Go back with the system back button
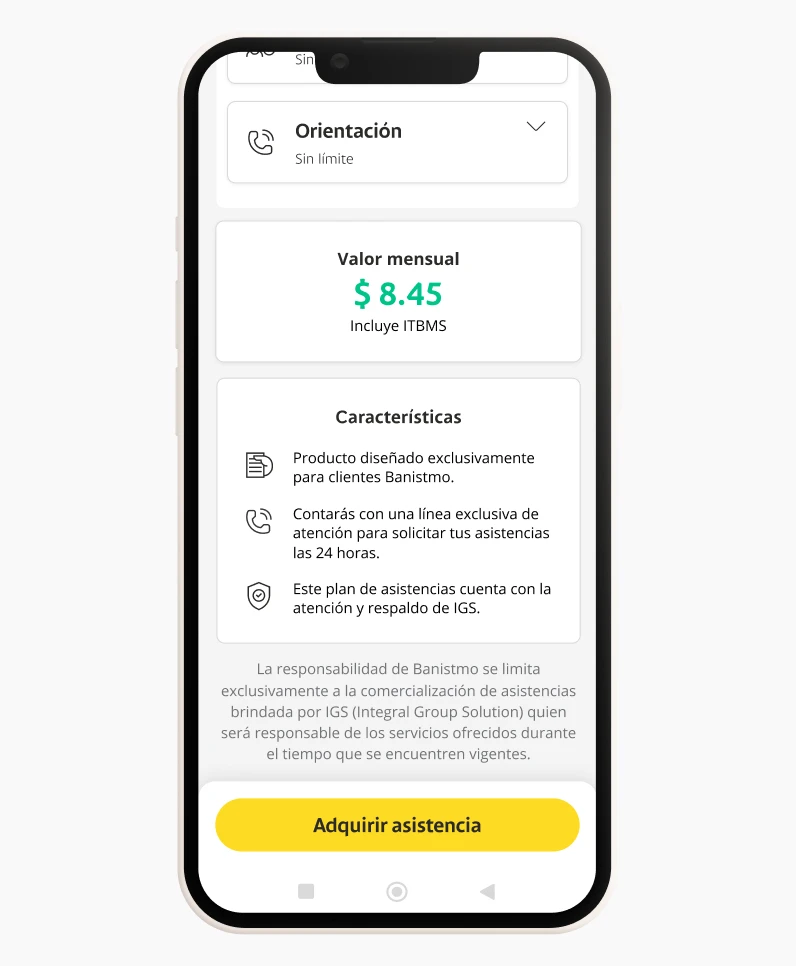The height and width of the screenshot is (966, 796). click(487, 891)
